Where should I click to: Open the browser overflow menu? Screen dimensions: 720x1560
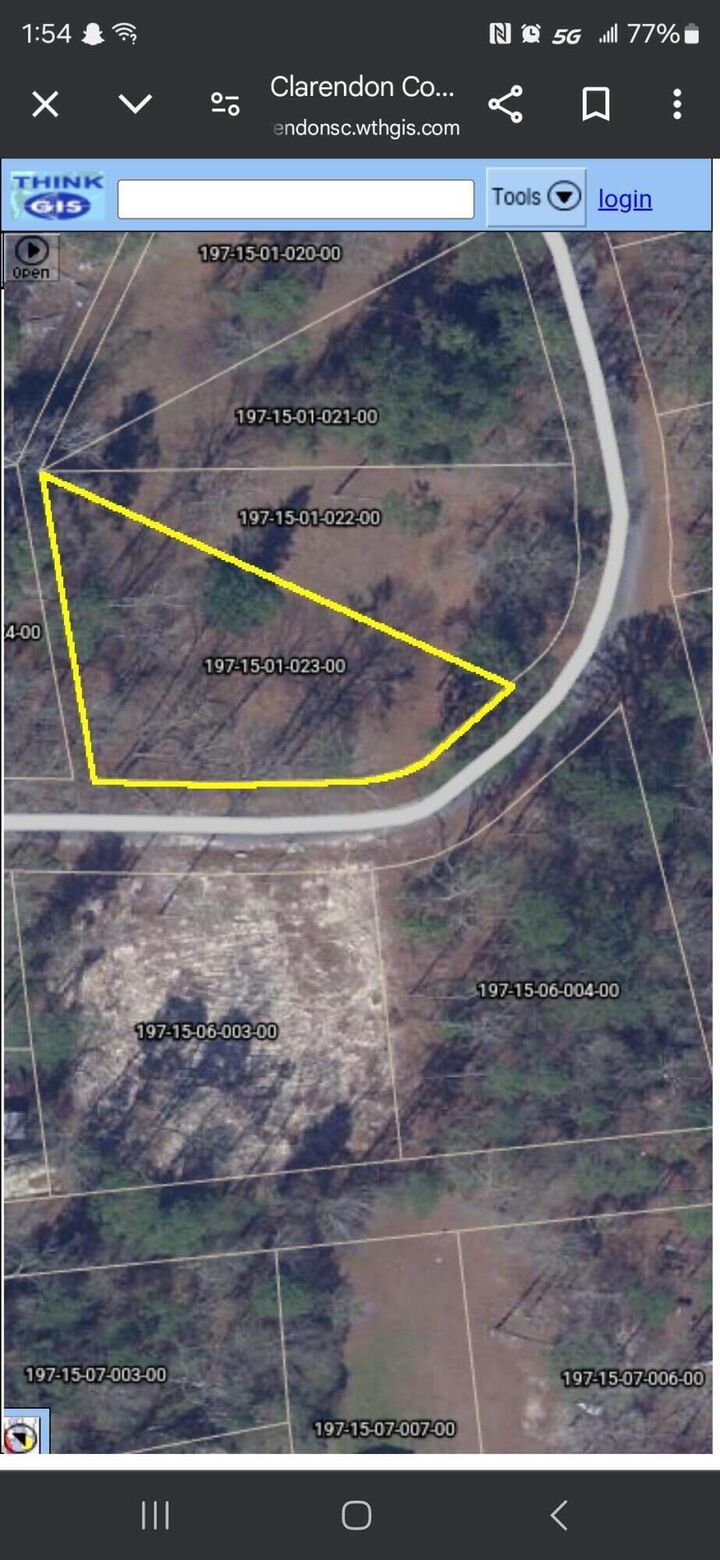[x=677, y=104]
